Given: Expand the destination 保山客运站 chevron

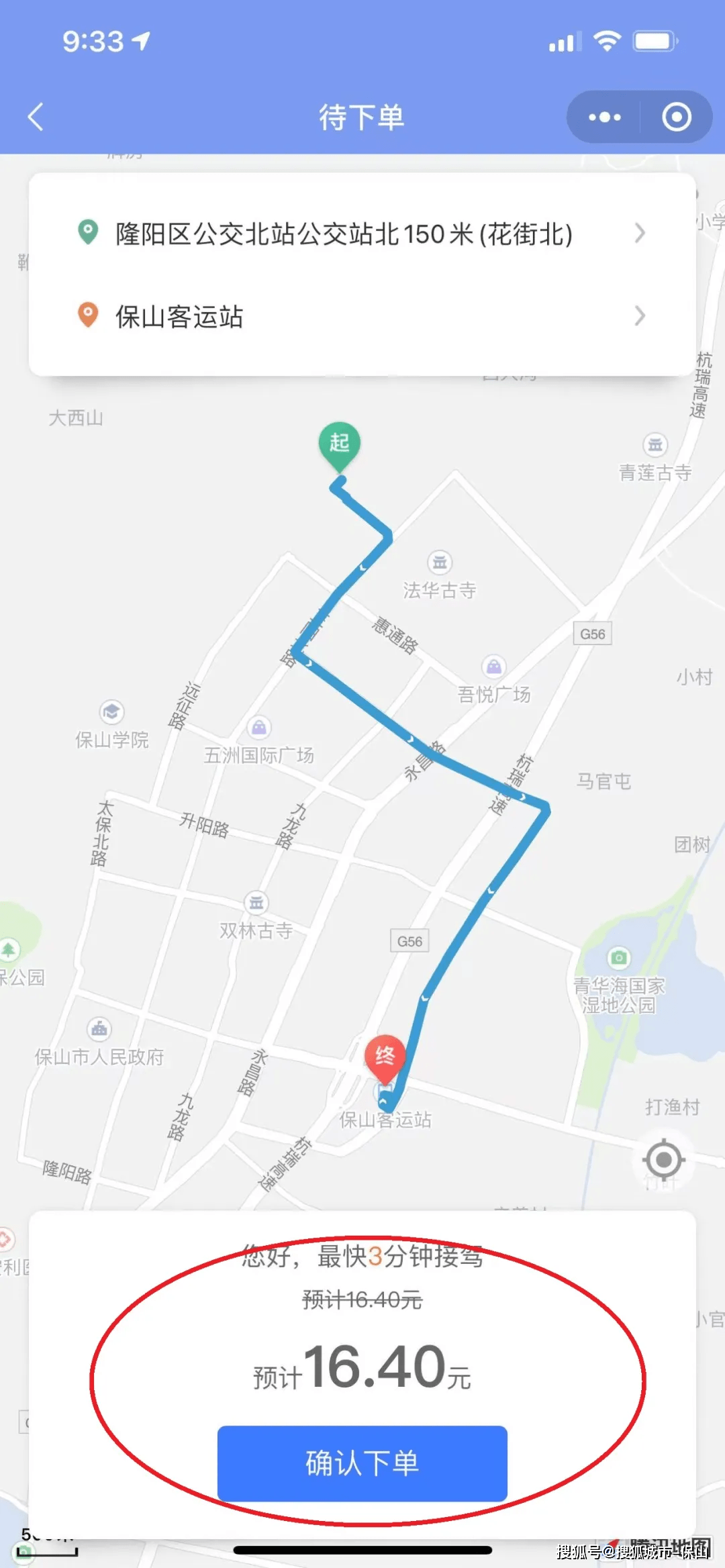Looking at the screenshot, I should tap(639, 317).
